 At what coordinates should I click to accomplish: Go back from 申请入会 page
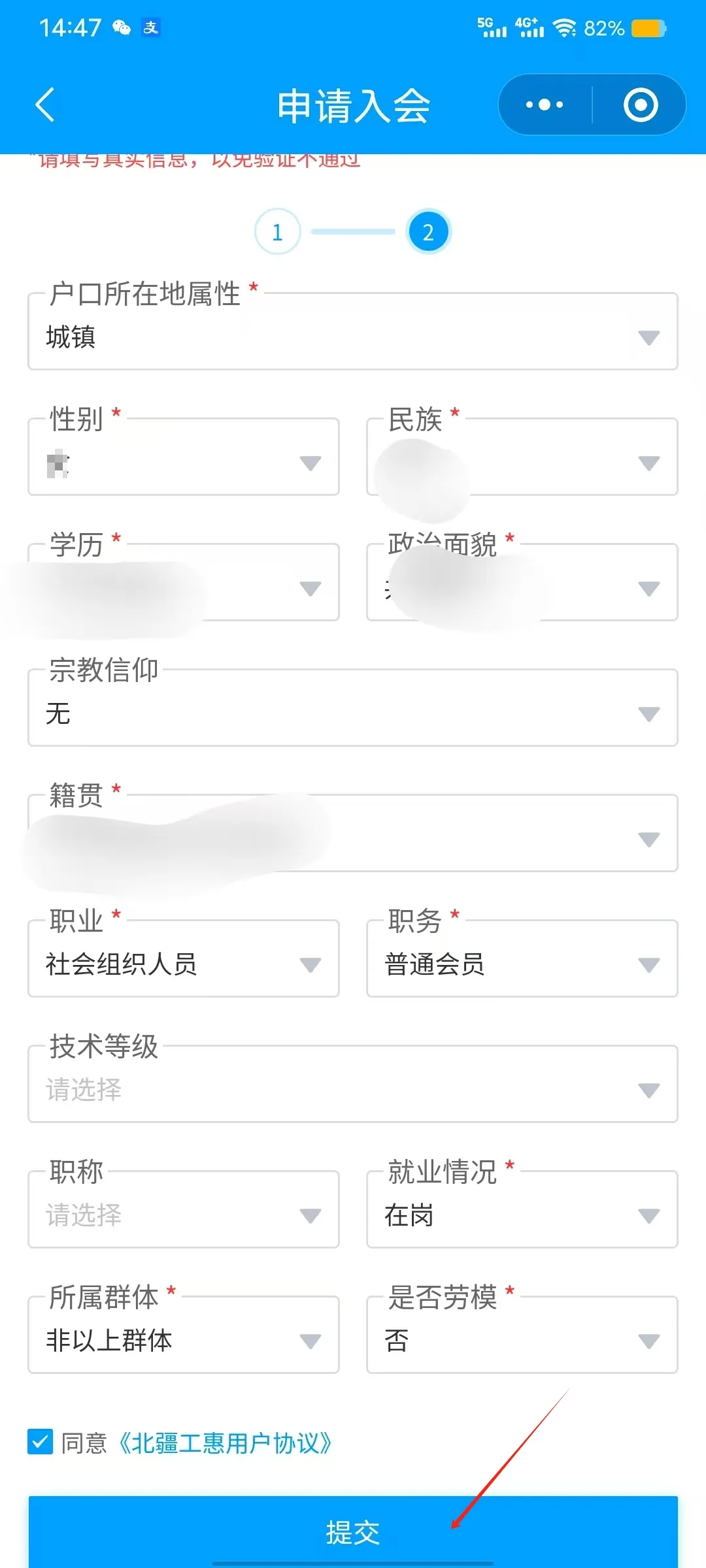pos(44,105)
